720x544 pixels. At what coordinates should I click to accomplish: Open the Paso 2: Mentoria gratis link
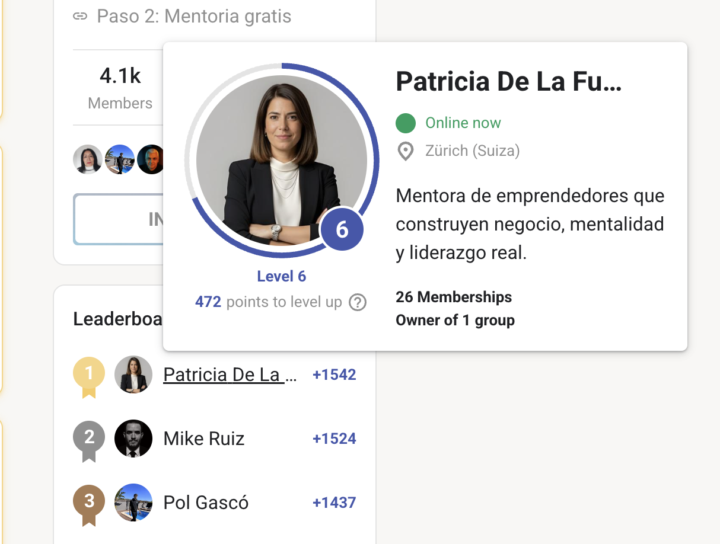(193, 16)
